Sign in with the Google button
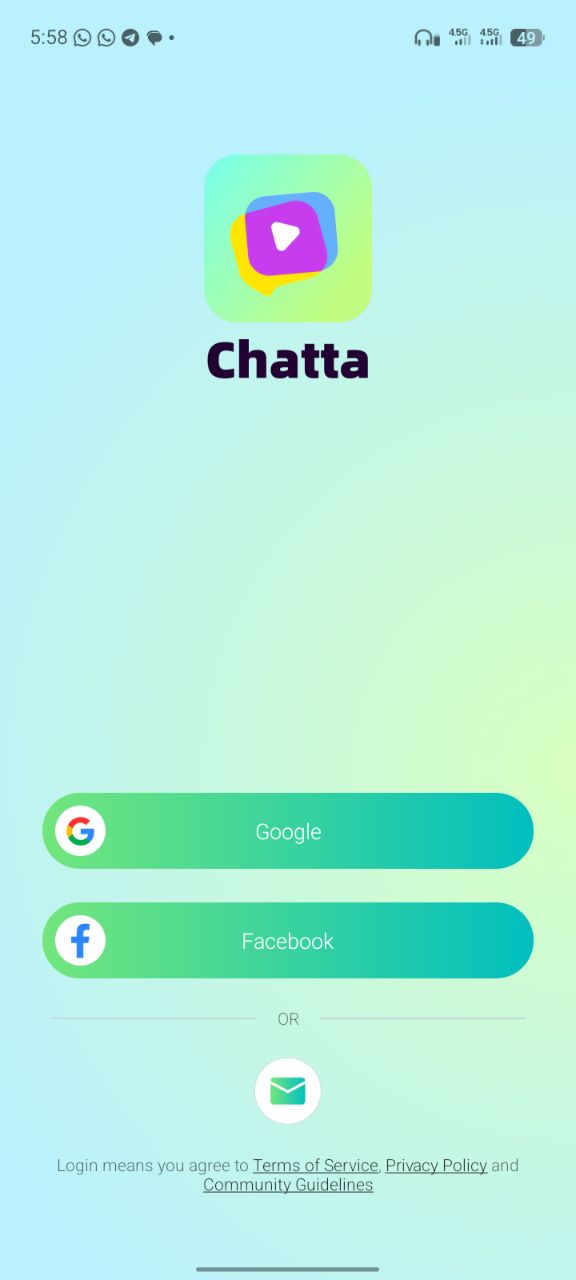The height and width of the screenshot is (1280, 576). 288,831
